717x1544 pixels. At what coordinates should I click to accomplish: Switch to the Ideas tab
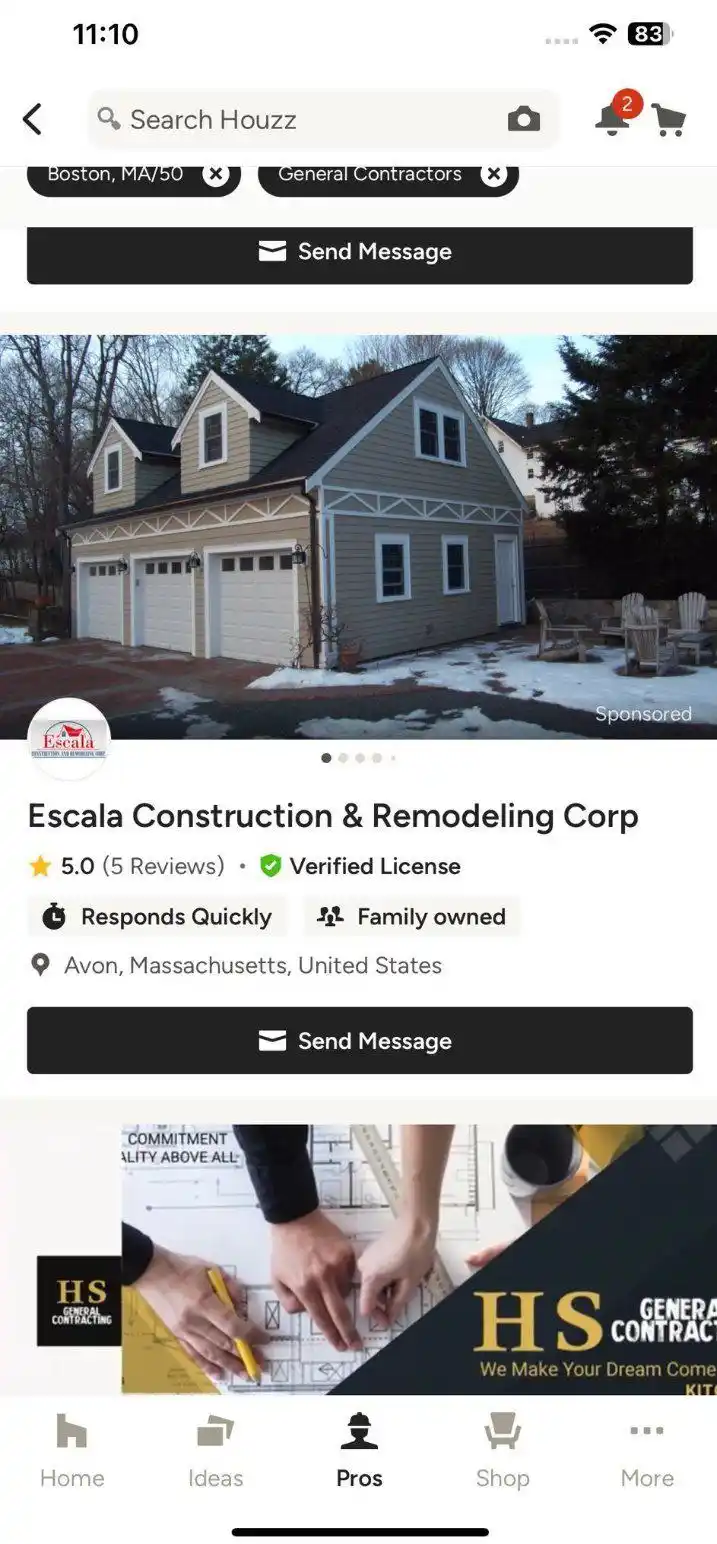click(x=215, y=1450)
